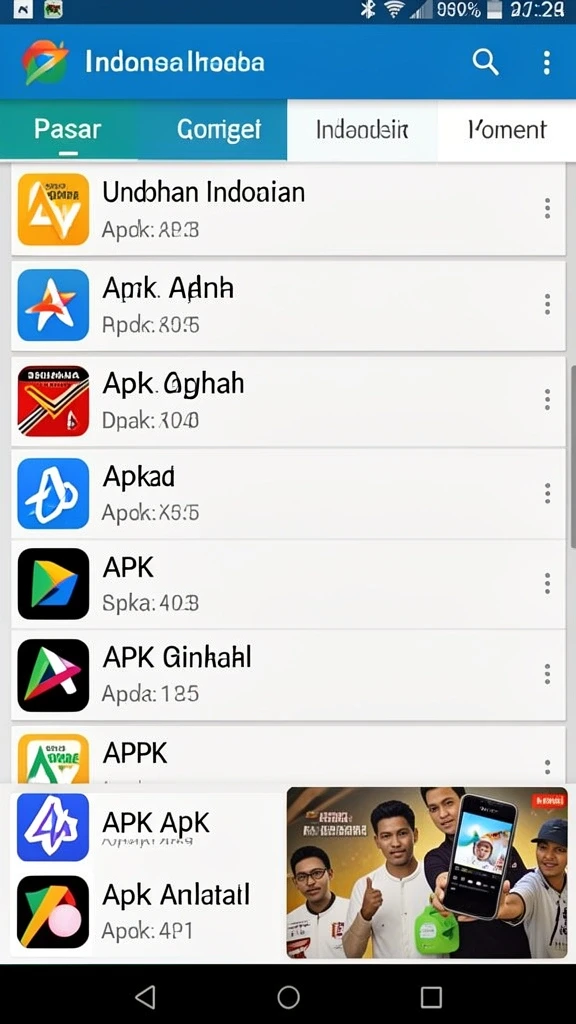Open the Apkad app row
The image size is (576, 1024).
click(x=288, y=493)
